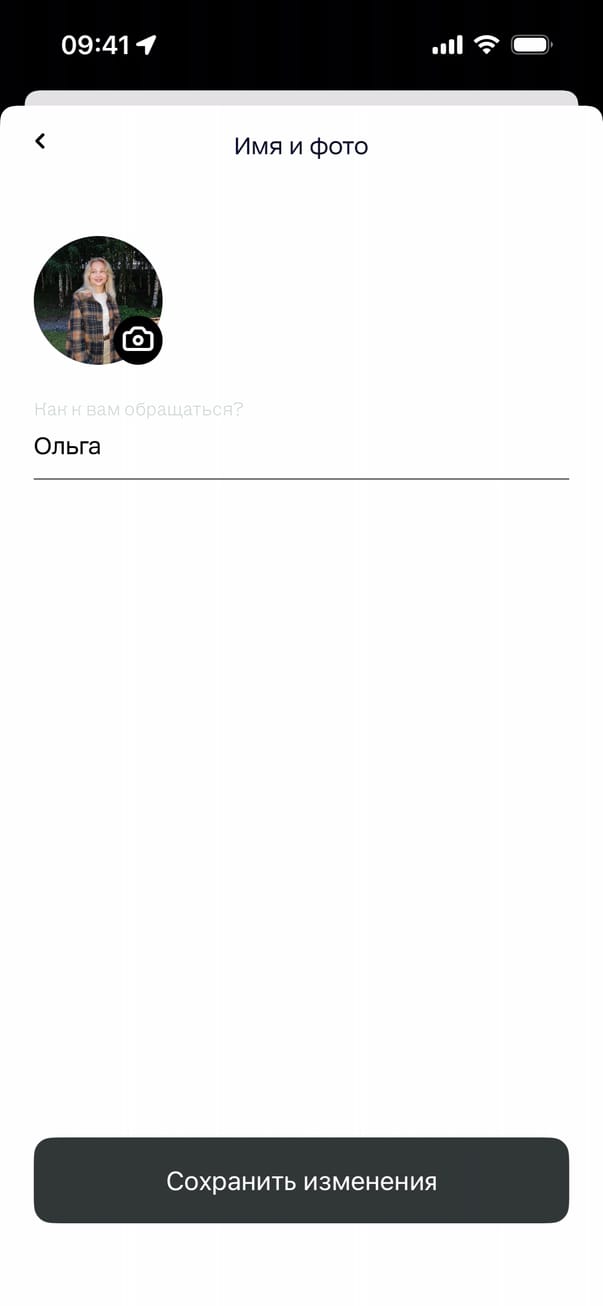
Task: Go back using the top-left arrow
Action: click(x=40, y=141)
